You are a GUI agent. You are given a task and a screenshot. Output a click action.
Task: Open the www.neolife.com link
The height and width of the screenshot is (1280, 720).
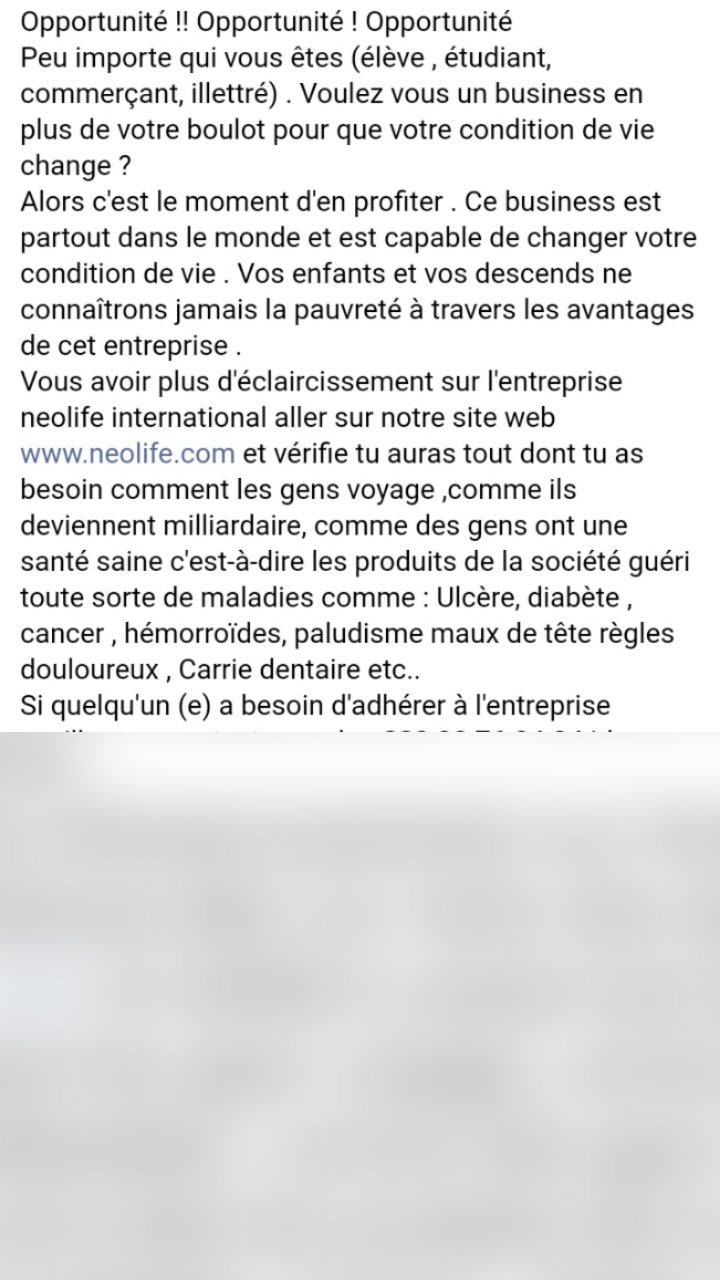click(127, 454)
